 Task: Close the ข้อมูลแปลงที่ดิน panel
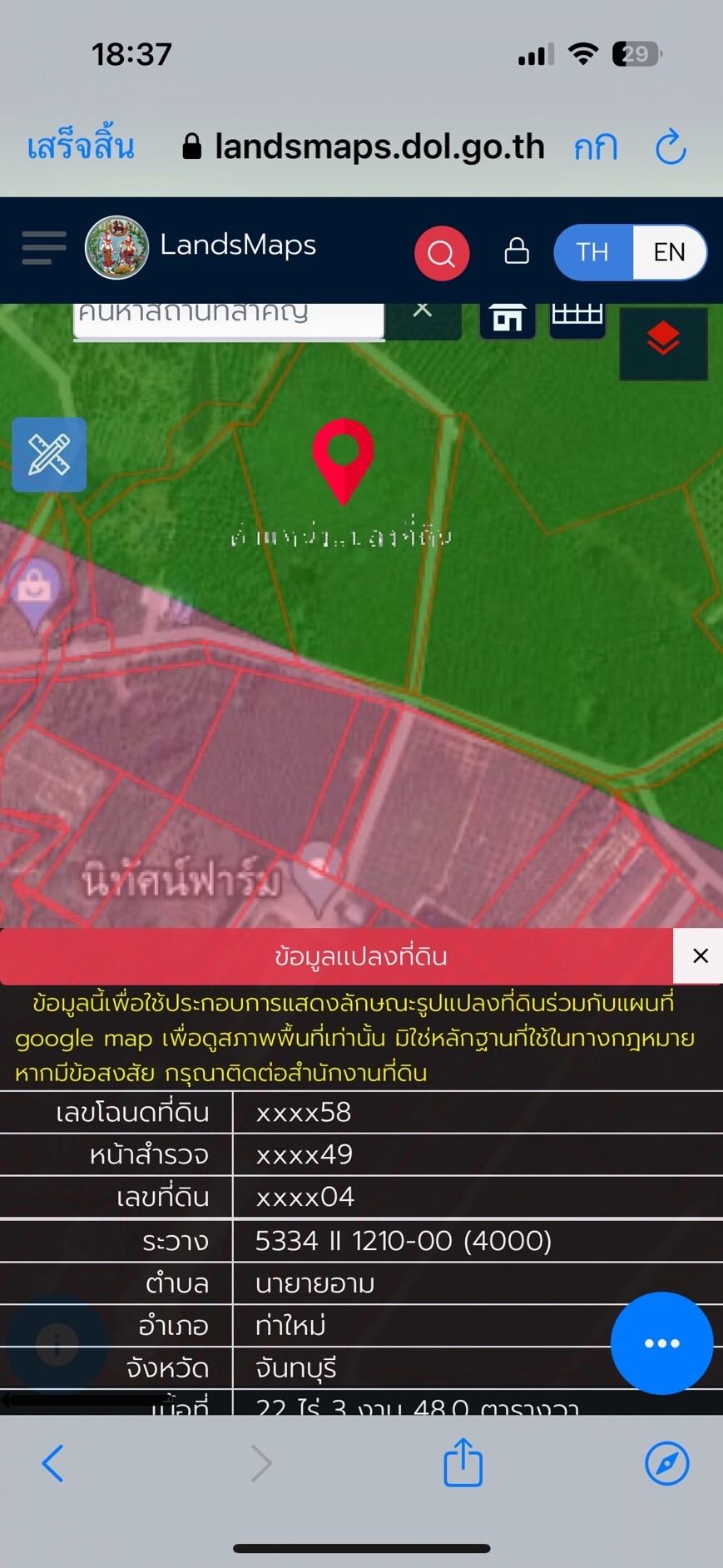click(701, 956)
